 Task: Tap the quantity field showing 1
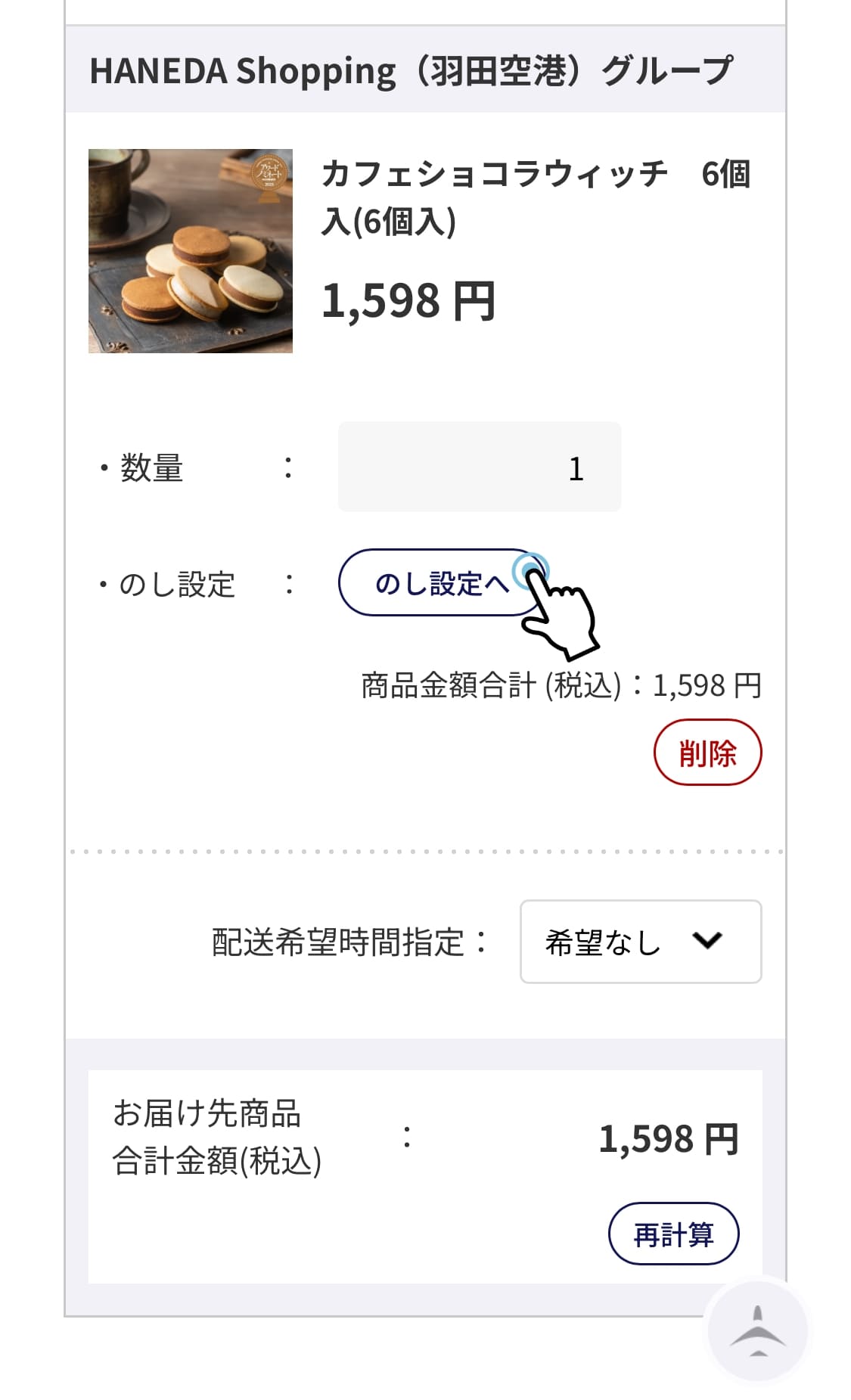tap(479, 467)
